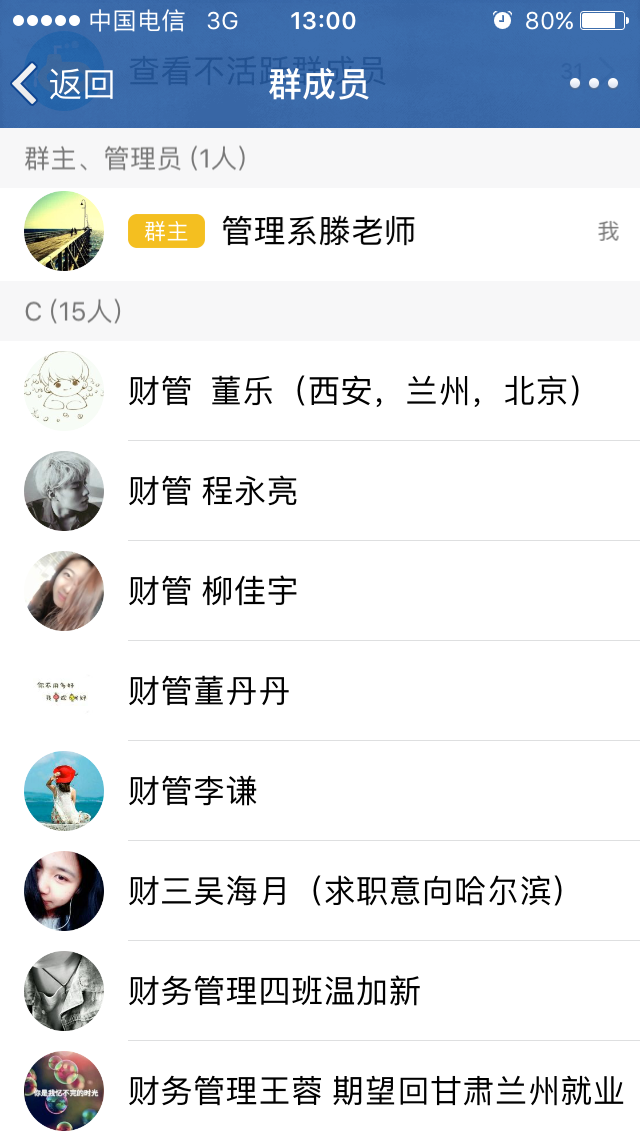Open 财三吴海月（求职意向哈尔滨）
The height and width of the screenshot is (1136, 640).
click(x=350, y=891)
